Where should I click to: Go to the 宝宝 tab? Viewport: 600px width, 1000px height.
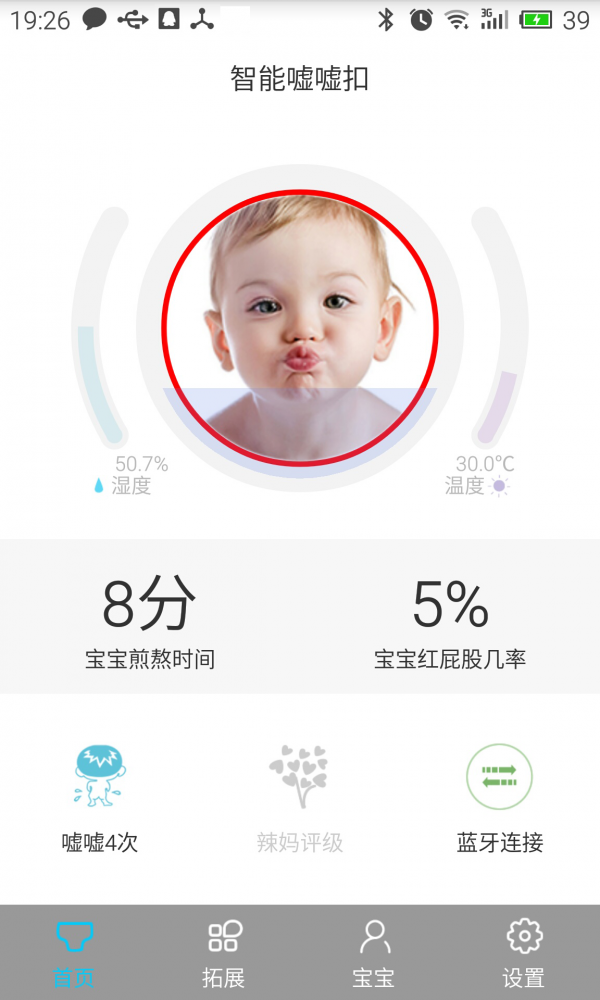pos(374,952)
